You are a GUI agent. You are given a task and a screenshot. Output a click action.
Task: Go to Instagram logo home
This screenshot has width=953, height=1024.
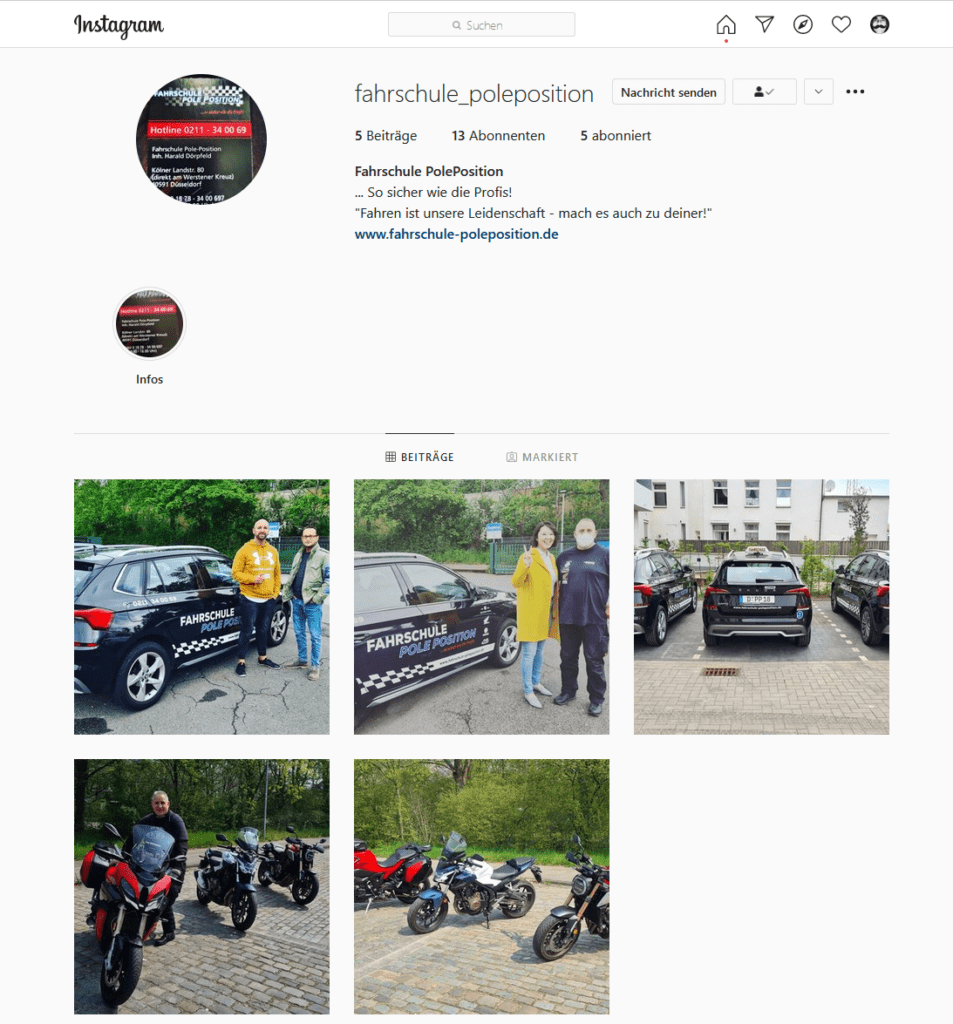tap(119, 25)
